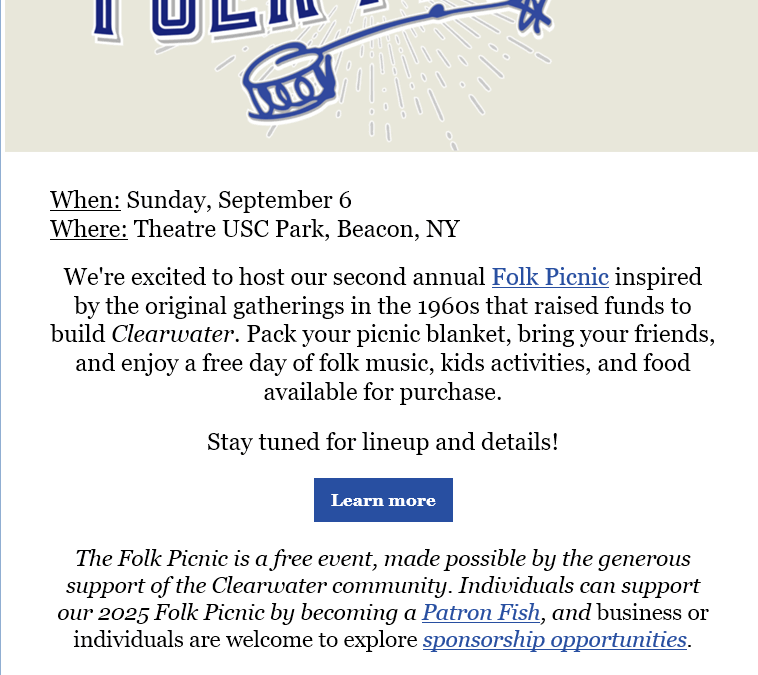
Task: Follow the sponsorship opportunities link
Action: pyautogui.click(x=554, y=639)
